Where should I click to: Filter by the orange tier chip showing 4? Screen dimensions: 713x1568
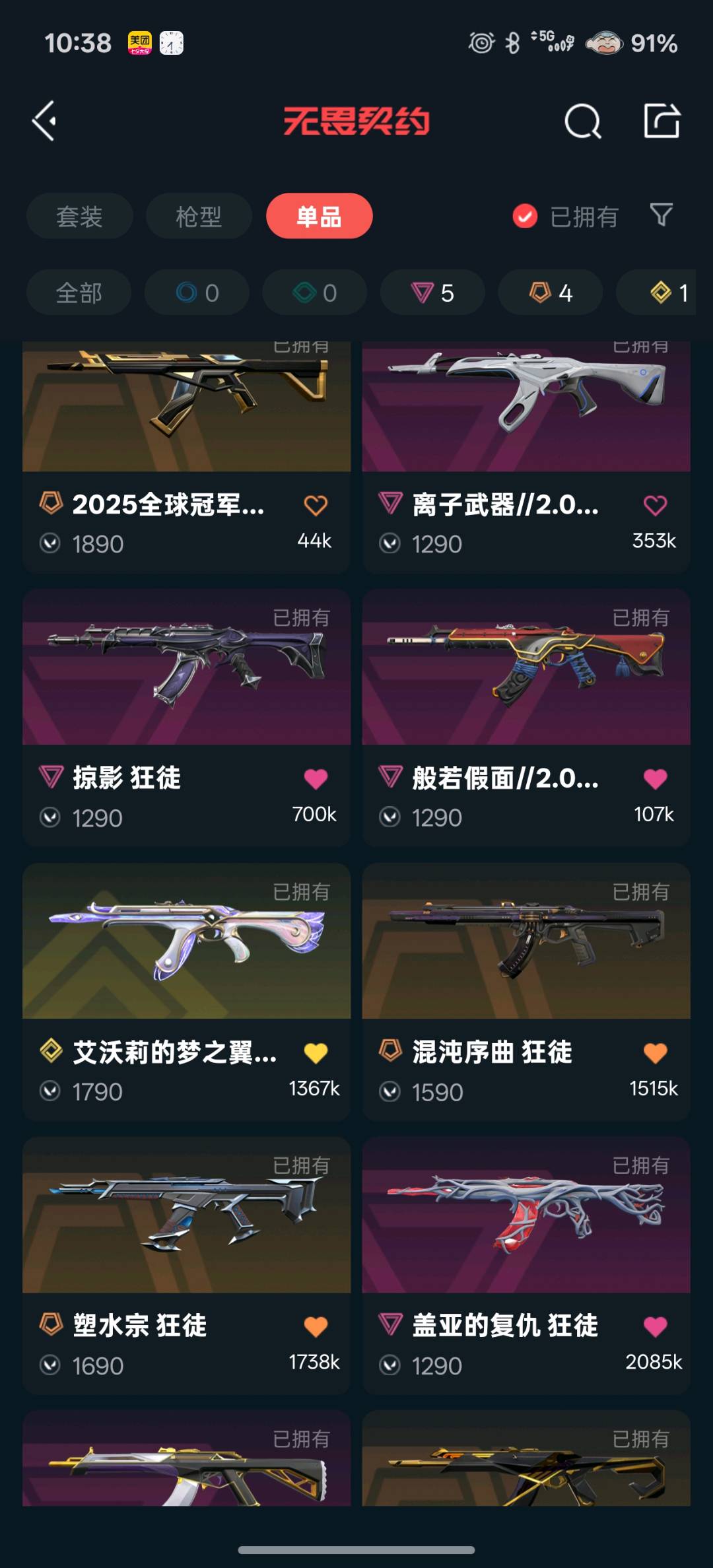[551, 292]
